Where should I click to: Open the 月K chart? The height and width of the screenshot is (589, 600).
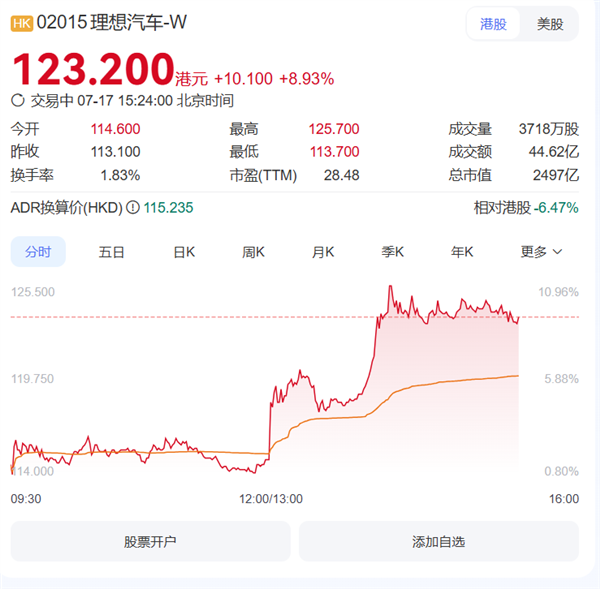click(x=323, y=252)
